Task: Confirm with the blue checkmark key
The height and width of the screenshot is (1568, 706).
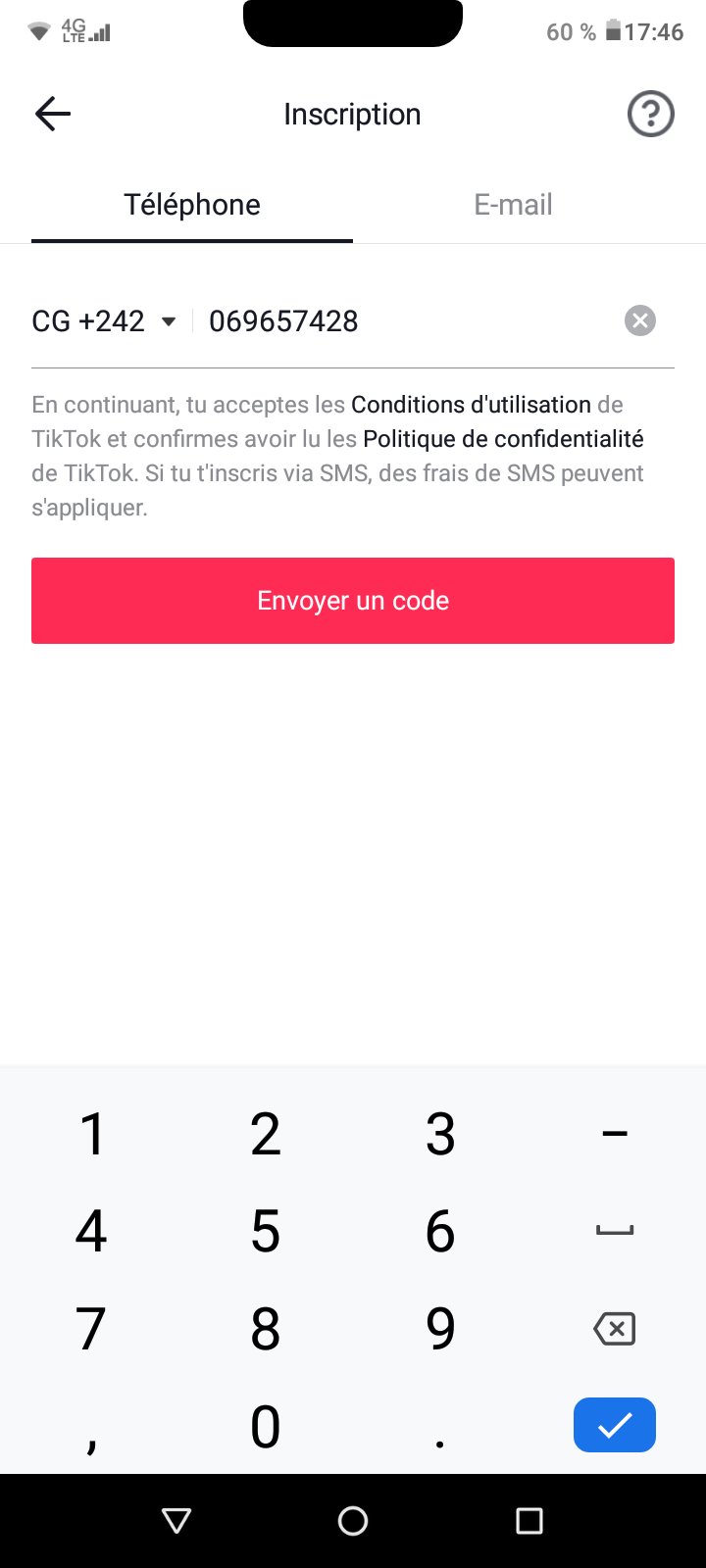Action: (615, 1425)
